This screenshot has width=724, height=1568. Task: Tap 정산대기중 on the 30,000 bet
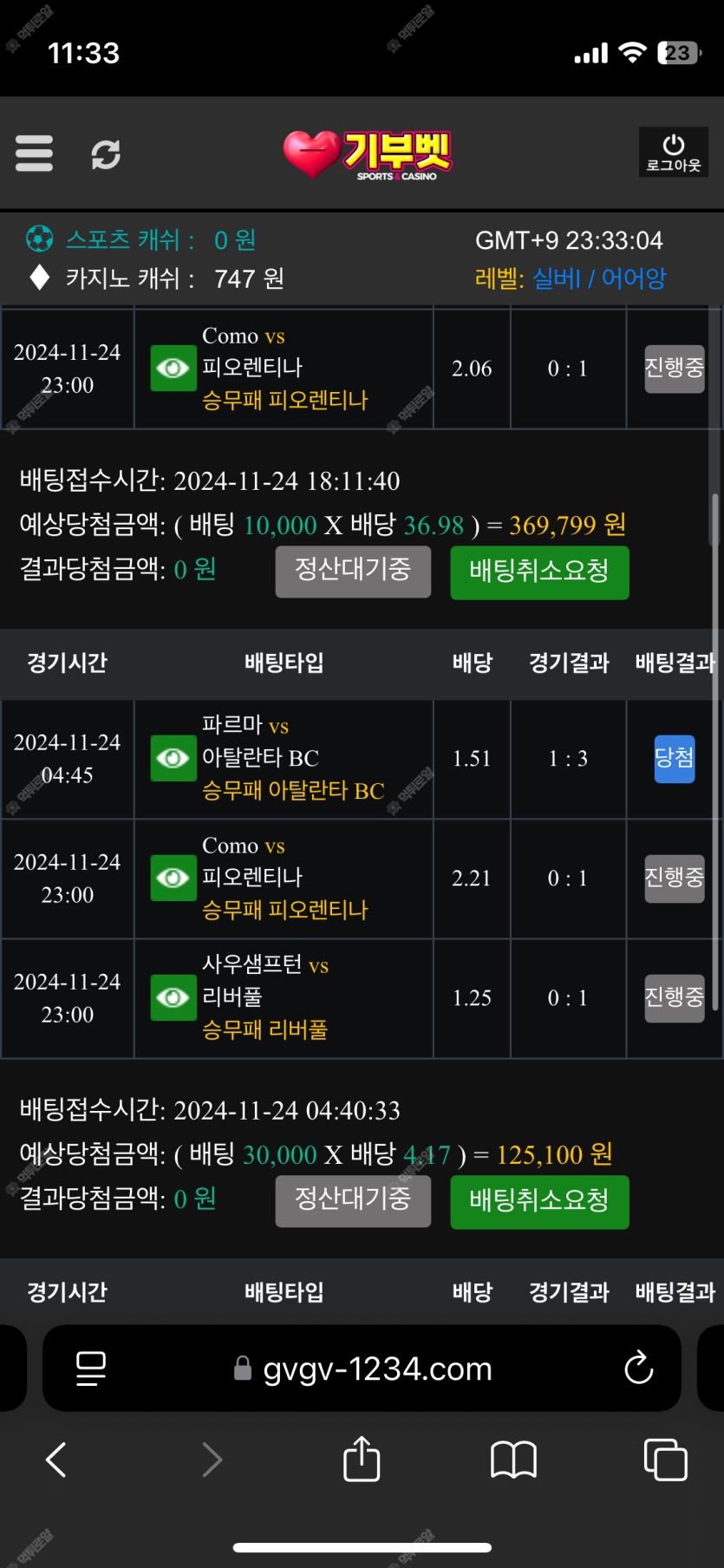pos(353,1201)
